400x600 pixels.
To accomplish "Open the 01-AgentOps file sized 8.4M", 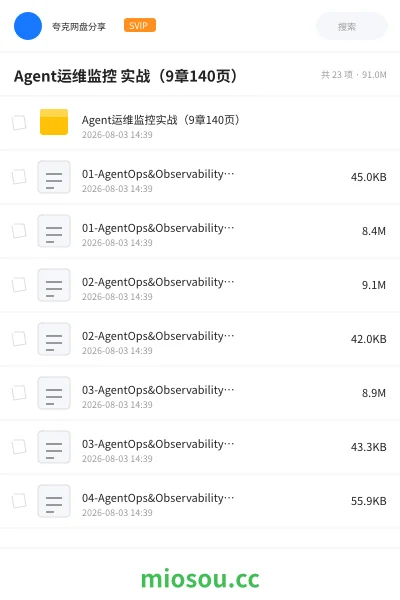I will click(x=200, y=231).
